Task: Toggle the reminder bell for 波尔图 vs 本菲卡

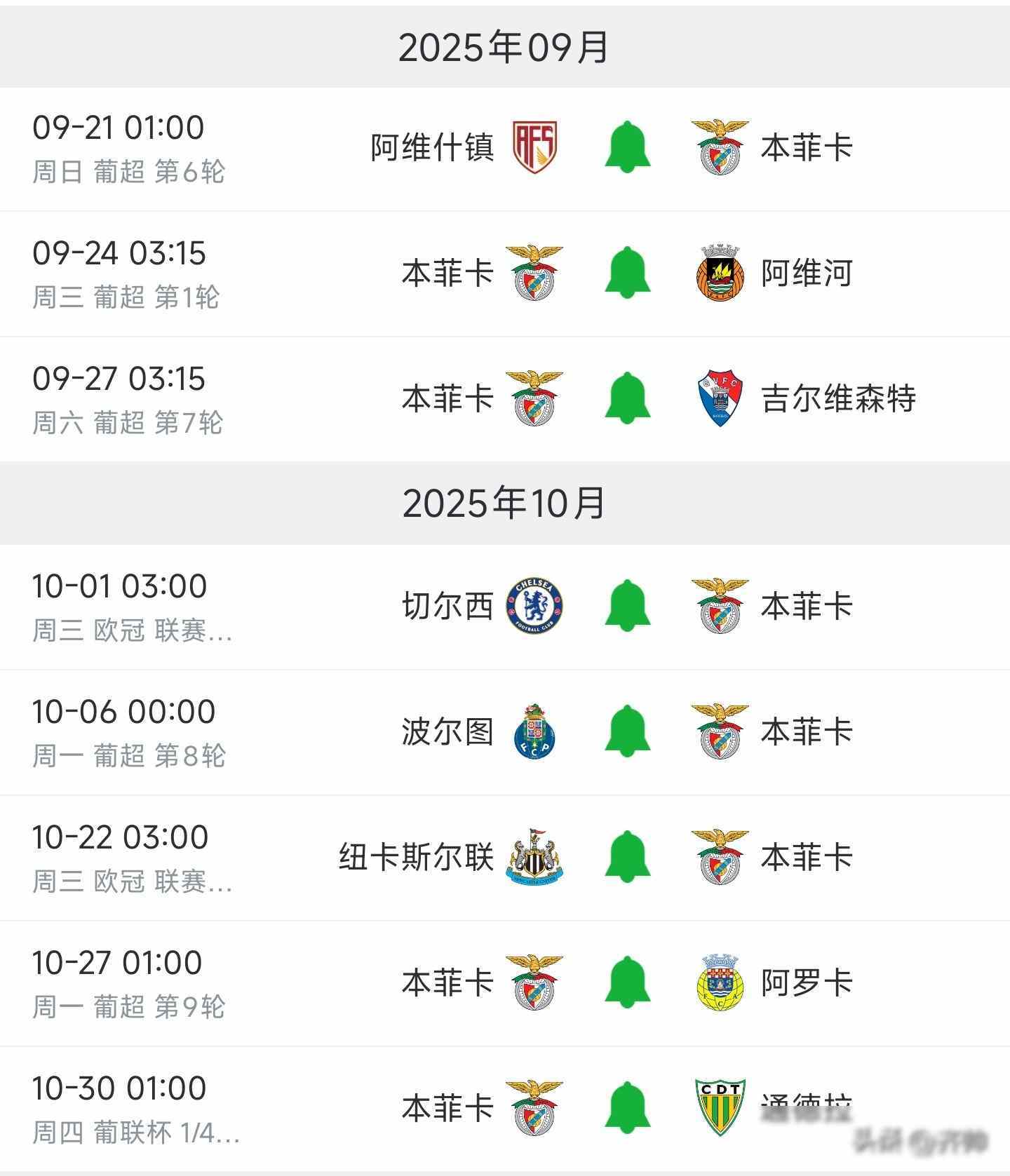Action: pos(627,731)
